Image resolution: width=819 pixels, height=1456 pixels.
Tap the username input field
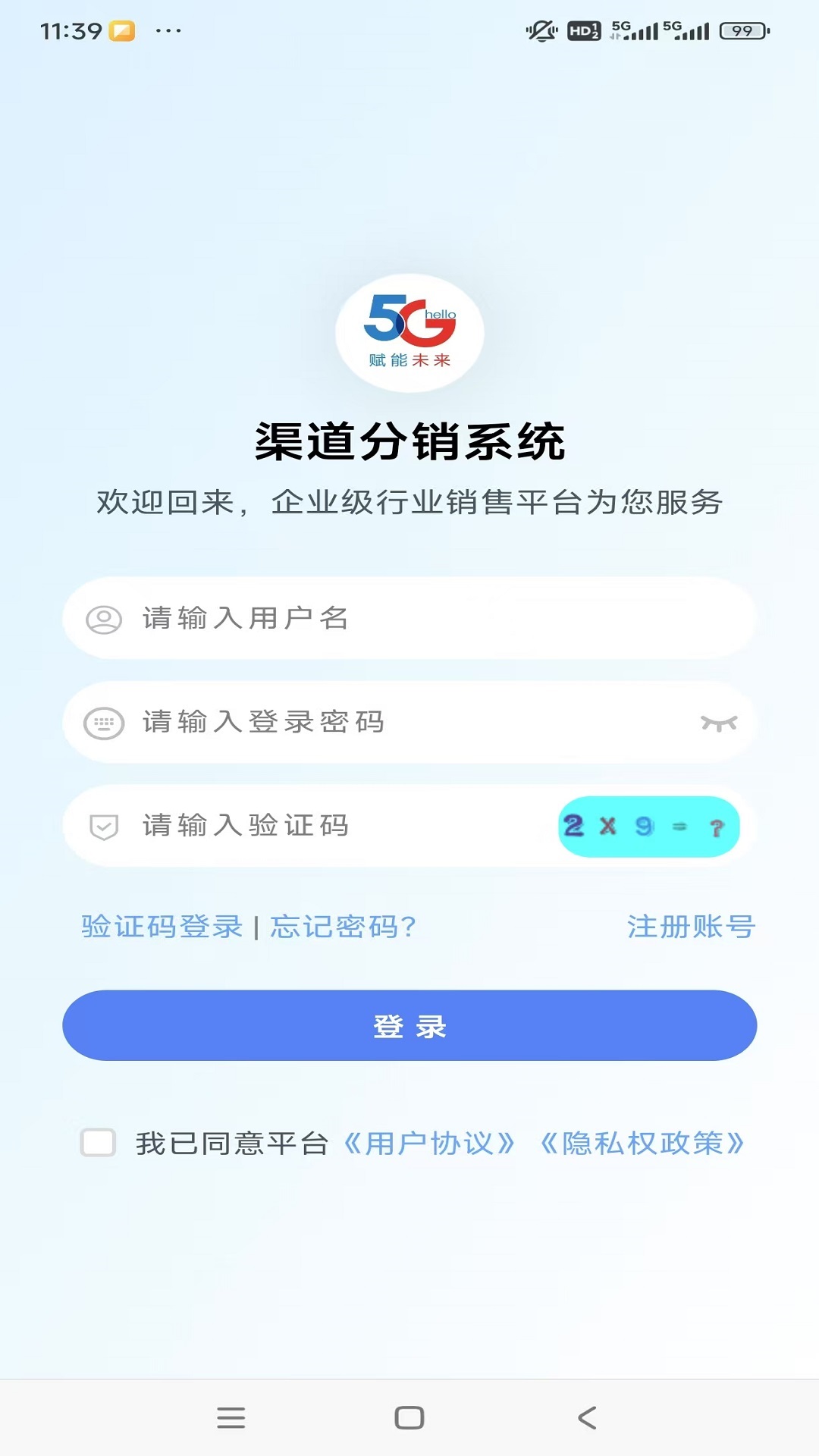425,618
